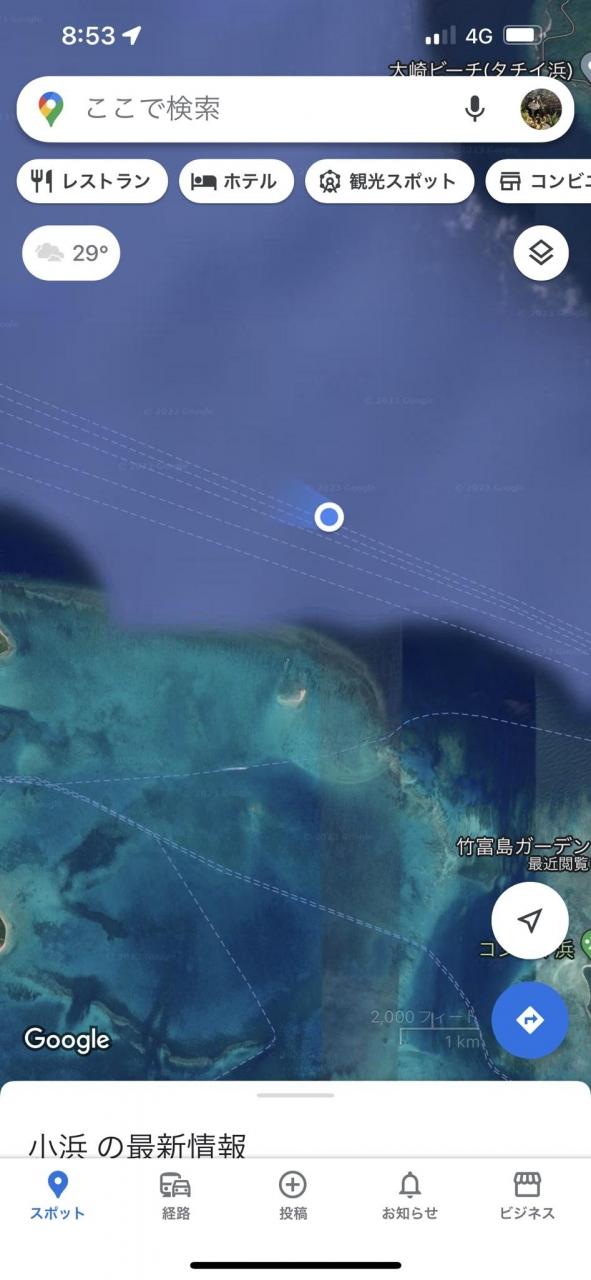Open the スポット tab

pyautogui.click(x=58, y=1197)
